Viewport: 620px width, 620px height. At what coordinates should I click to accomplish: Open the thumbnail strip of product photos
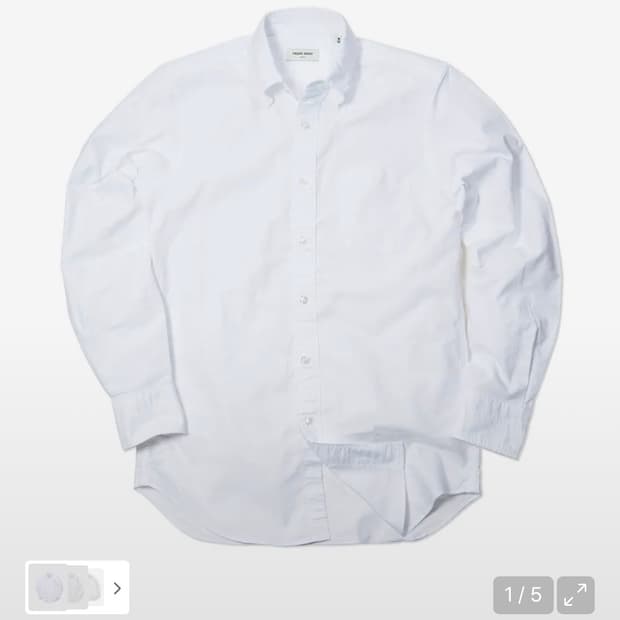point(77,587)
